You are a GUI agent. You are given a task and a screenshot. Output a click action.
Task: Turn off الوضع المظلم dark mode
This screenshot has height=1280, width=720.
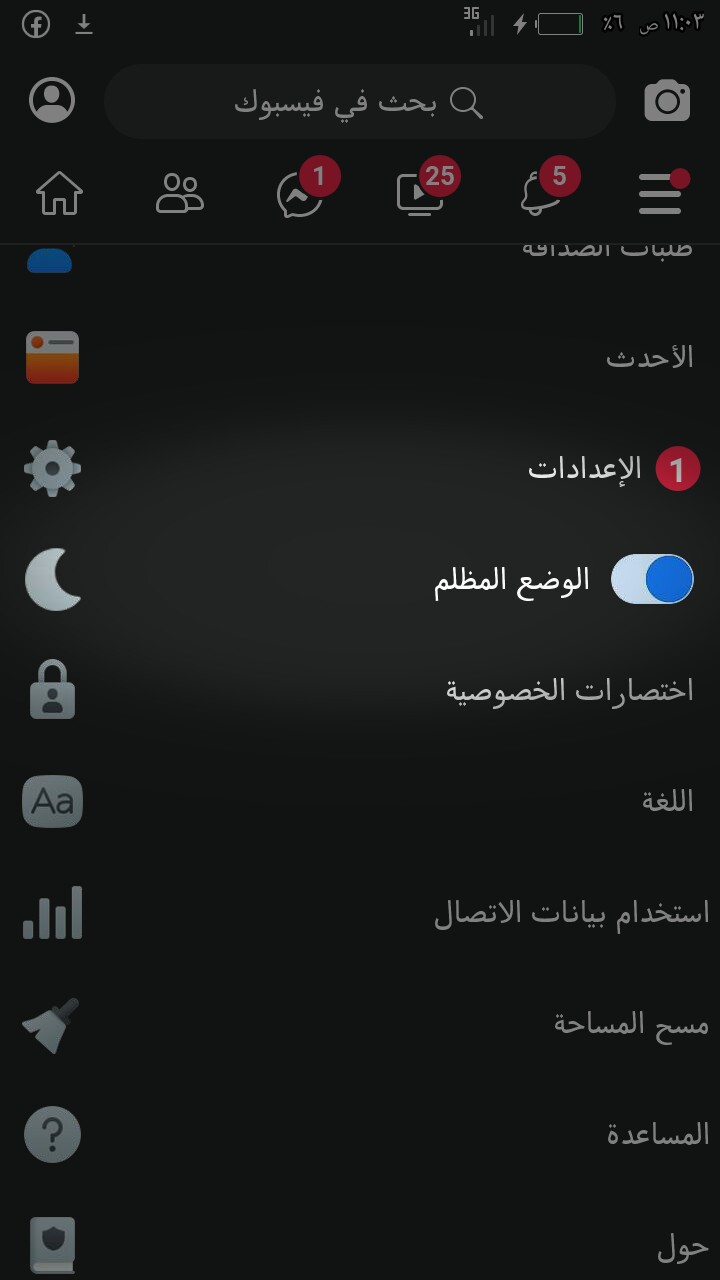click(652, 580)
